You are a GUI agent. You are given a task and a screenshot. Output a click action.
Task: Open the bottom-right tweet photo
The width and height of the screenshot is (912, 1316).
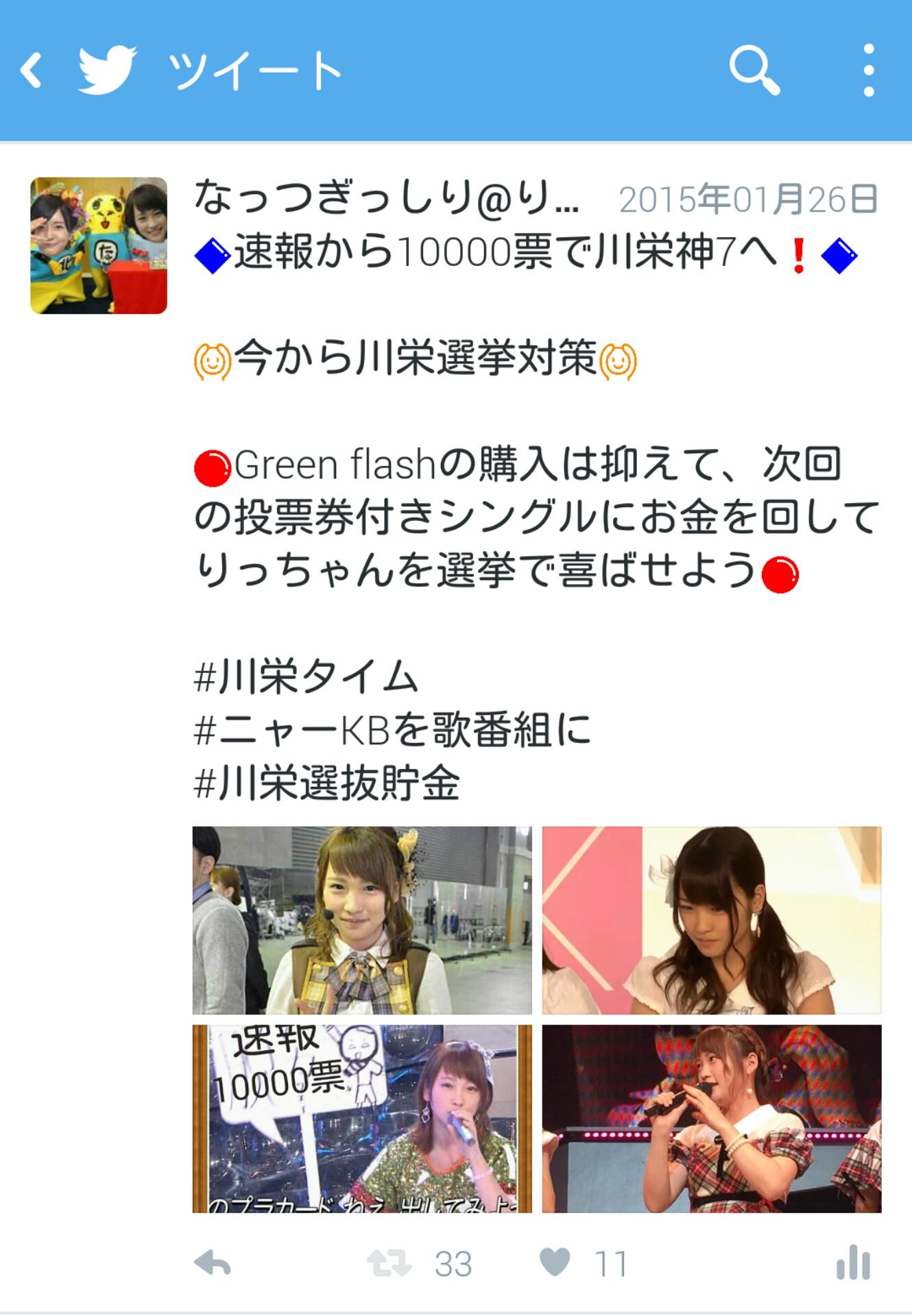tap(711, 1119)
